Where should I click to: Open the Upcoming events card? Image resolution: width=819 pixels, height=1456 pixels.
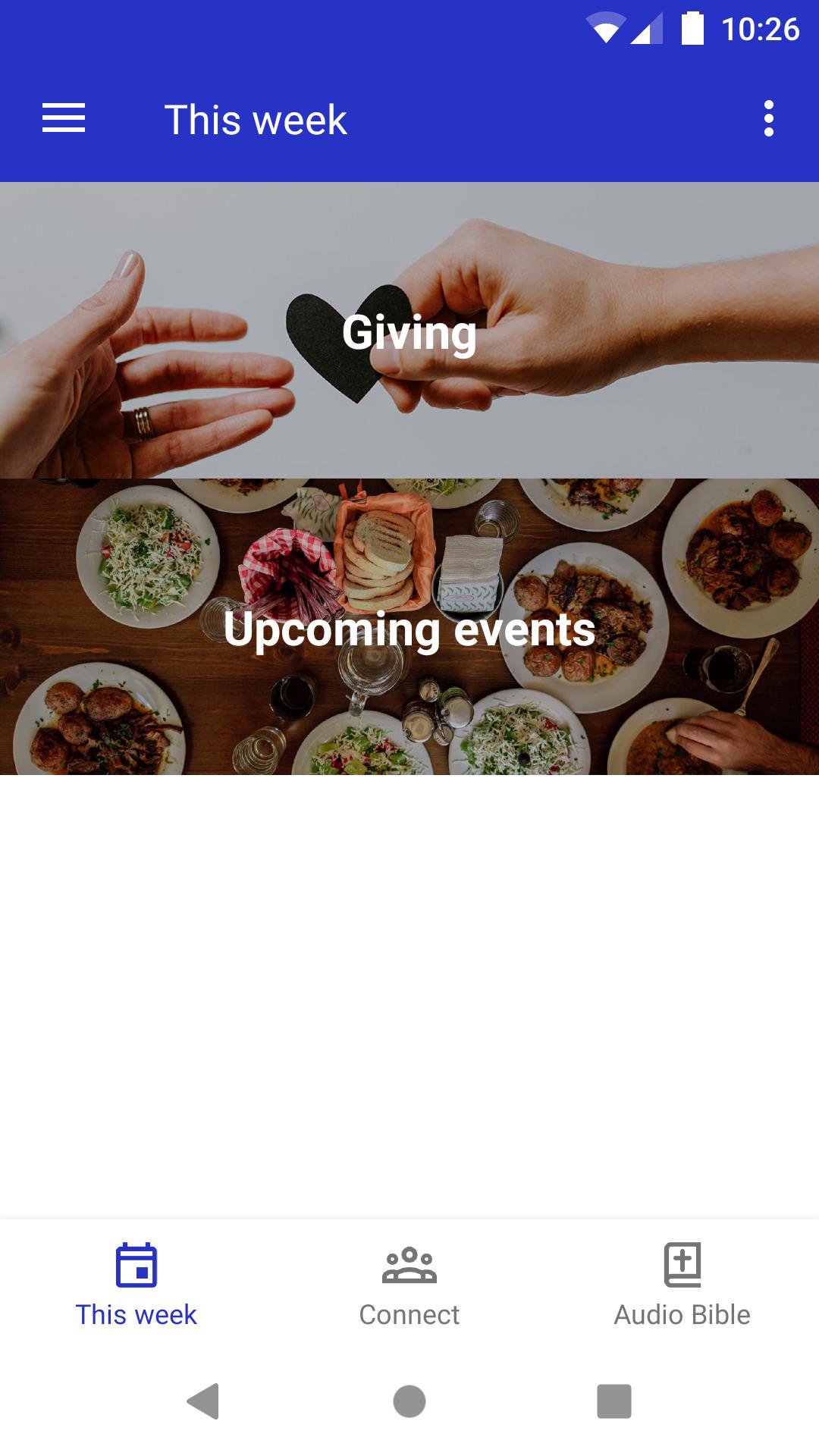[x=409, y=627]
